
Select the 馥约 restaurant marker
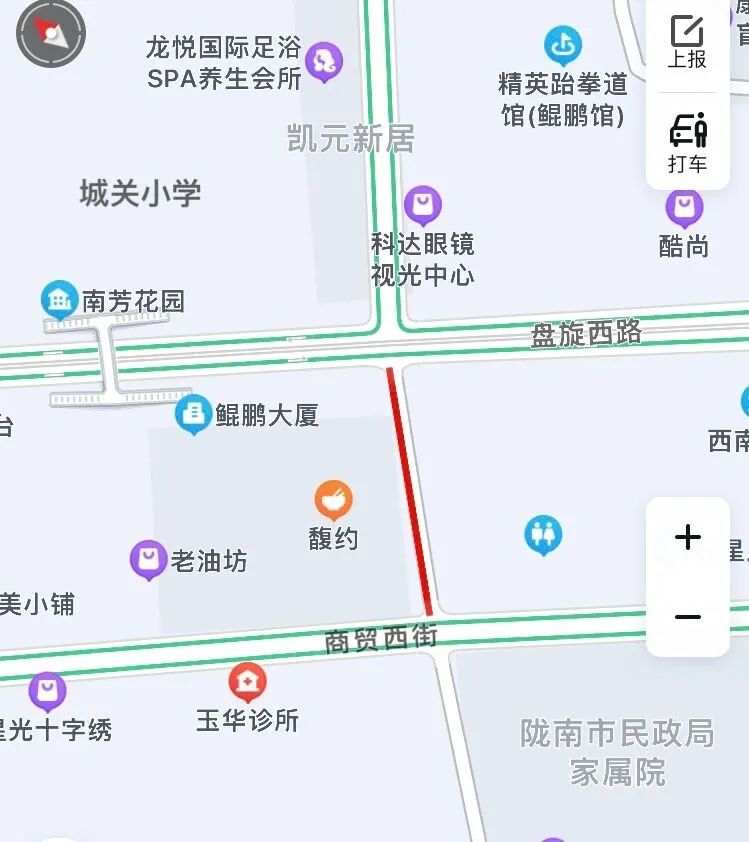click(334, 497)
